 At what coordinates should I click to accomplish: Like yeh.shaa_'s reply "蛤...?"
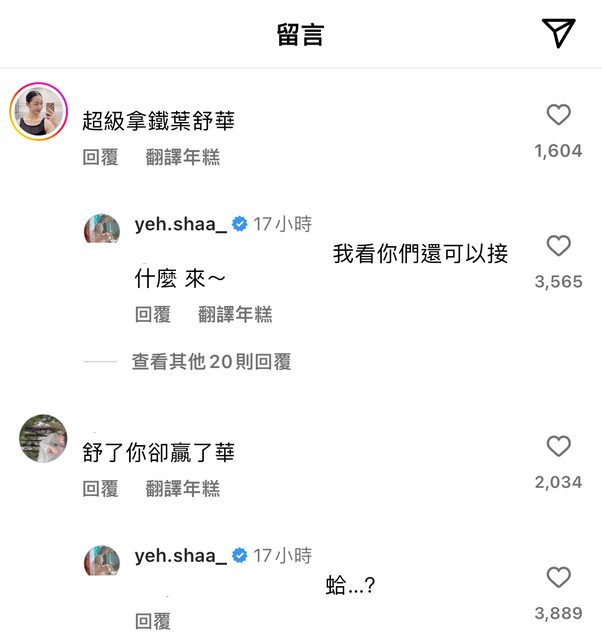558,577
